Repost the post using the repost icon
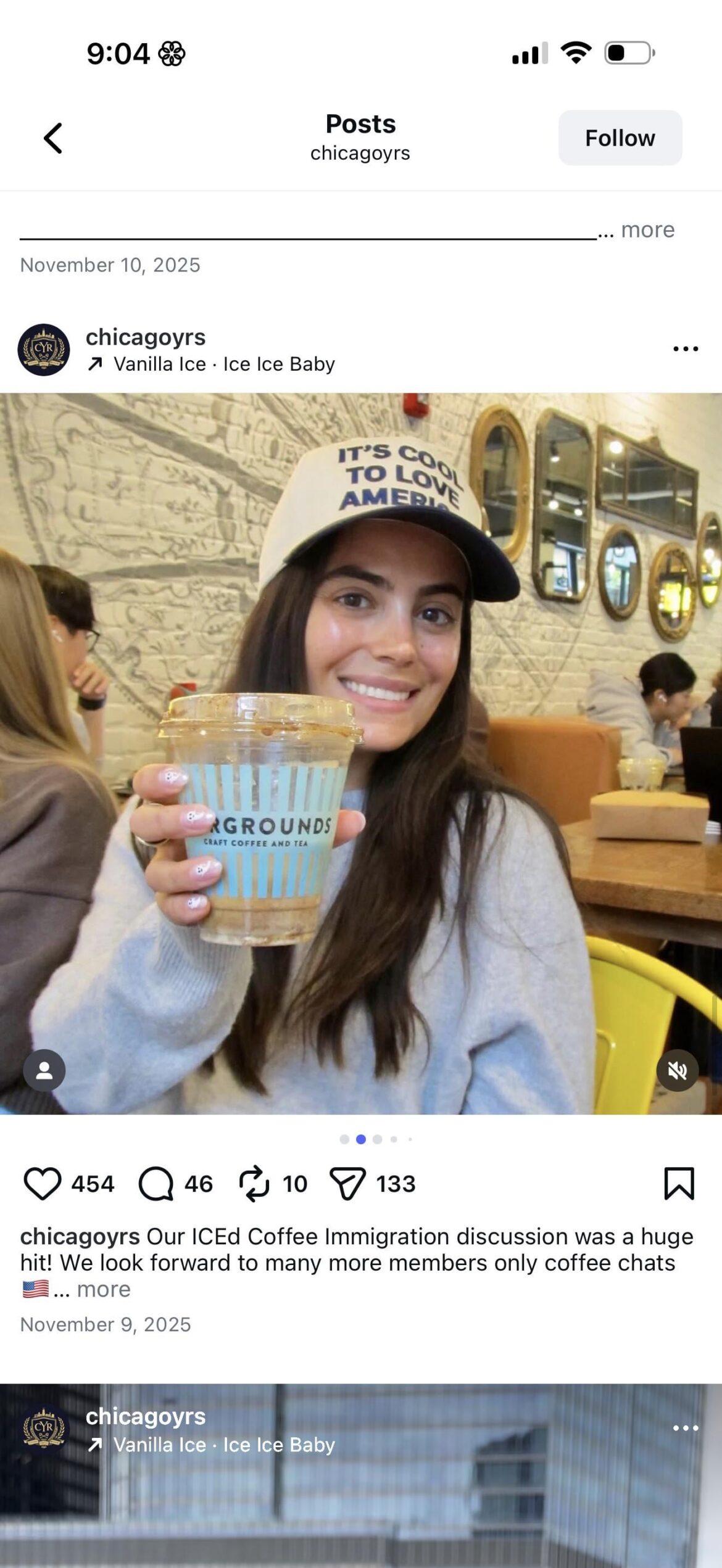The height and width of the screenshot is (1568, 722). (255, 1182)
